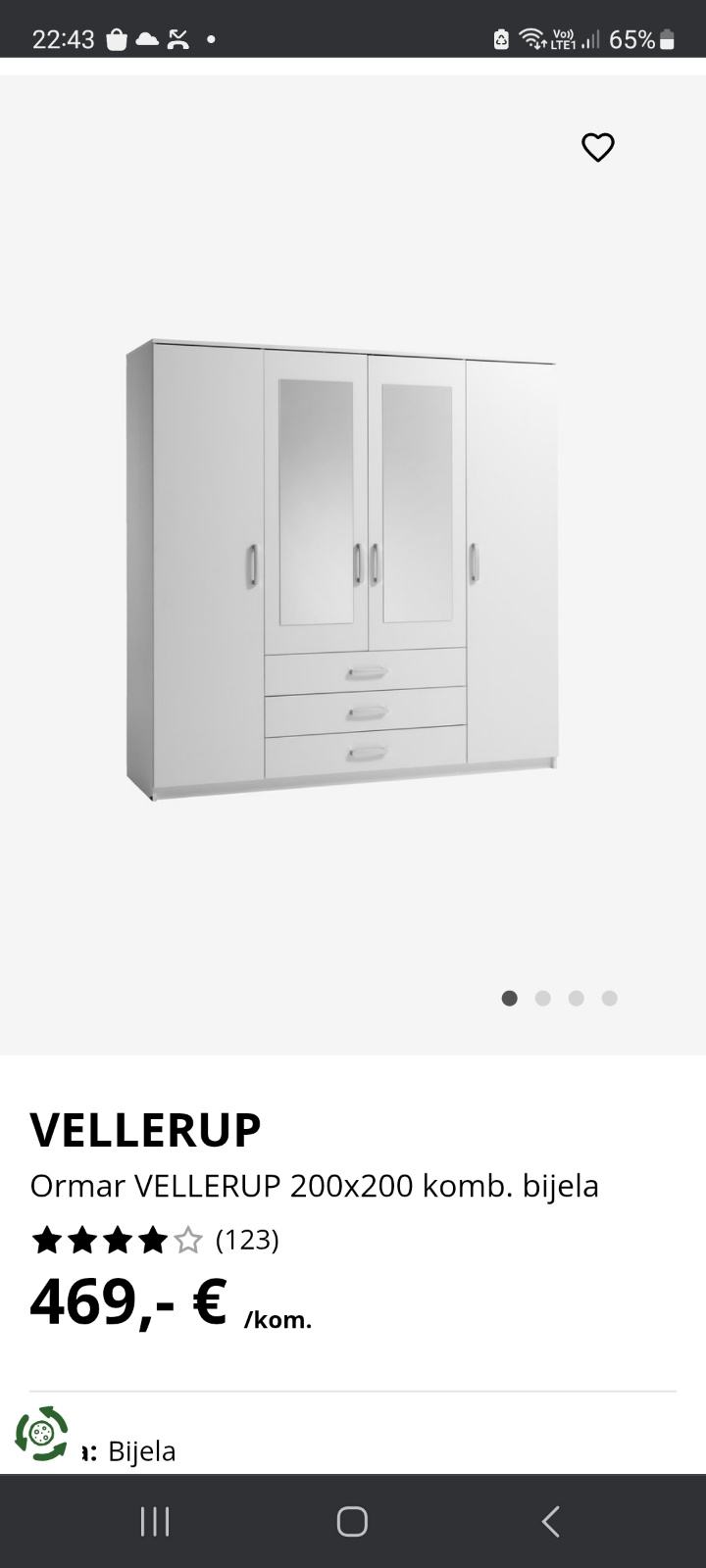
Task: Open the VELLERUP wardrobe product image
Action: [343, 568]
